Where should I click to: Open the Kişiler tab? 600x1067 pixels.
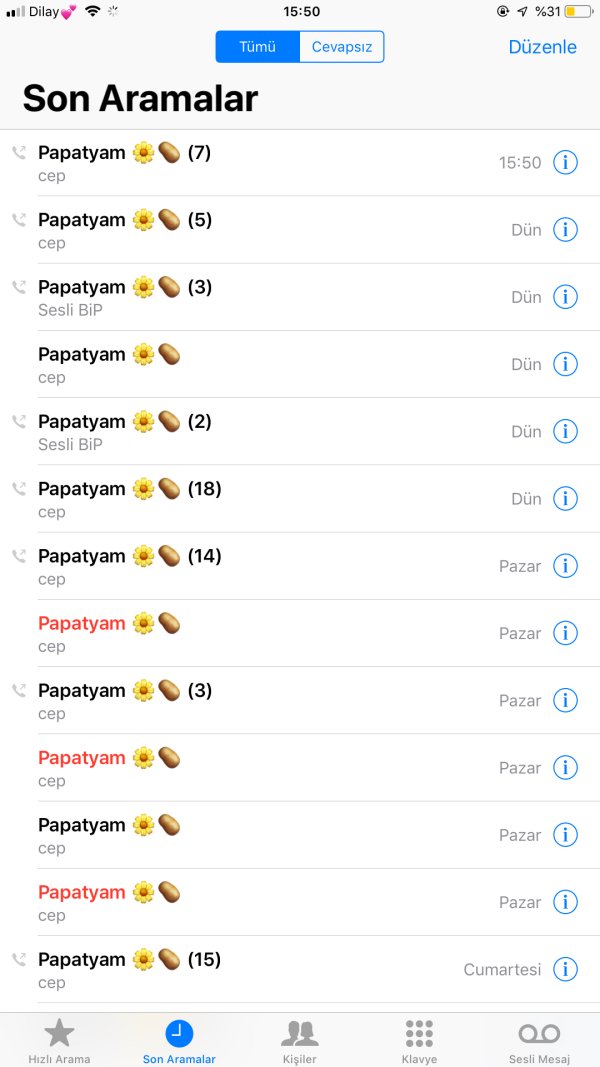click(x=299, y=1040)
